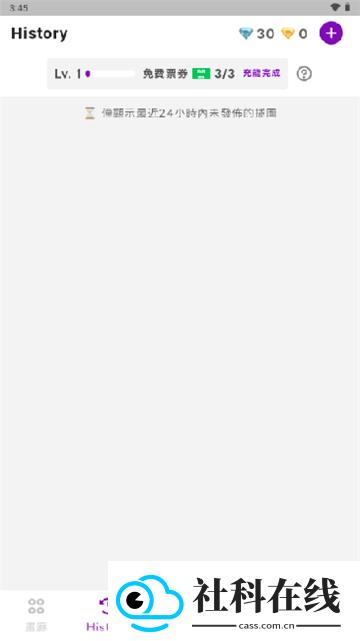The image size is (360, 641).
Task: Tap the purple plus button to add gems
Action: coord(331,33)
